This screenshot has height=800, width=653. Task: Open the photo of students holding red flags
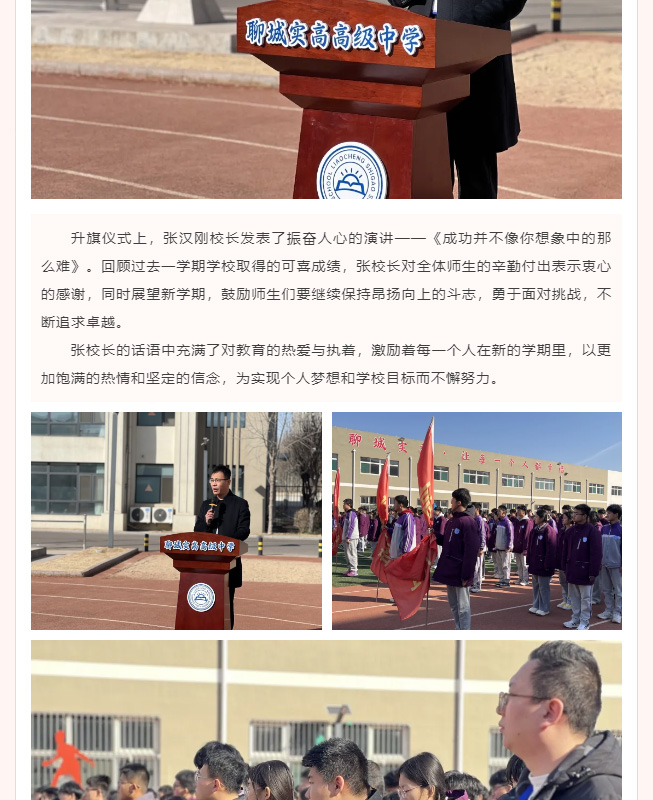(x=476, y=520)
